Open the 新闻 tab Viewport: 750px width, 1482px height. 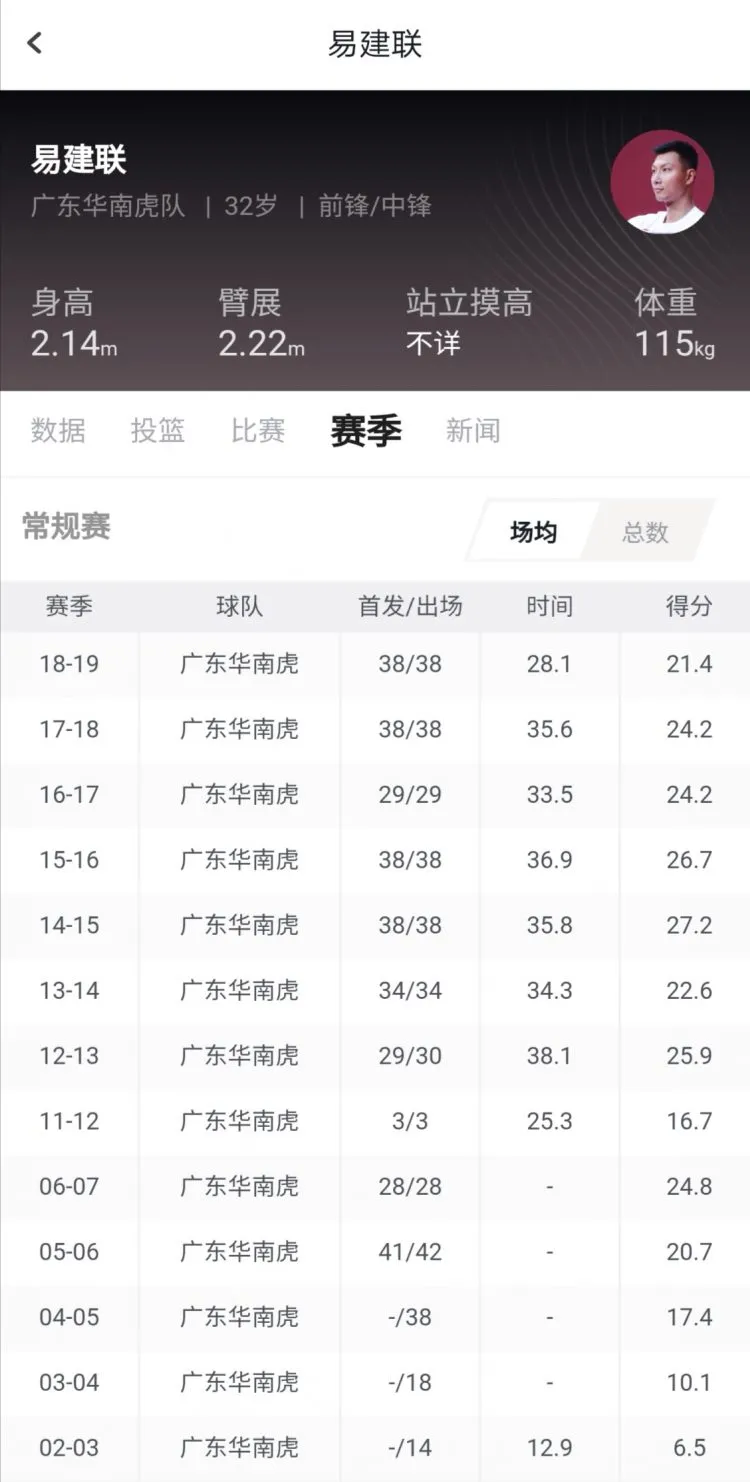click(x=473, y=431)
